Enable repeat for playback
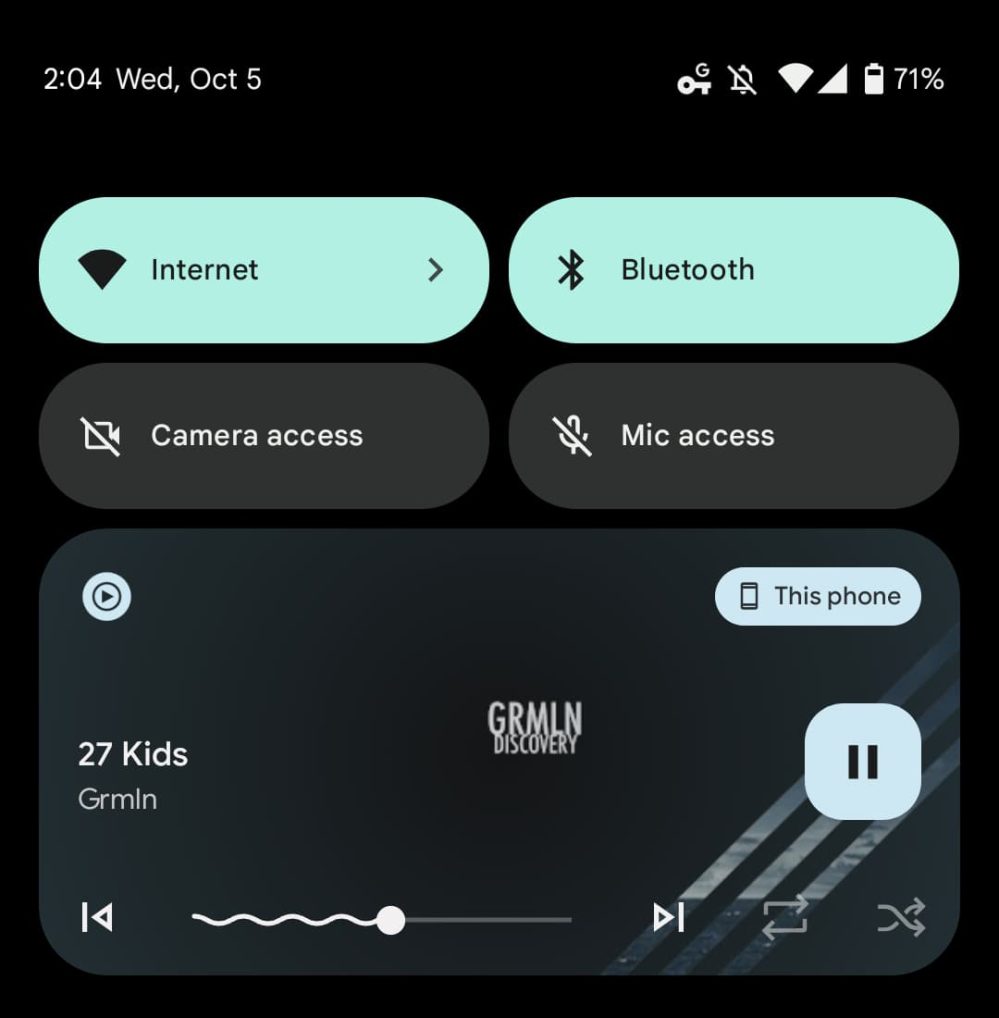 [785, 917]
